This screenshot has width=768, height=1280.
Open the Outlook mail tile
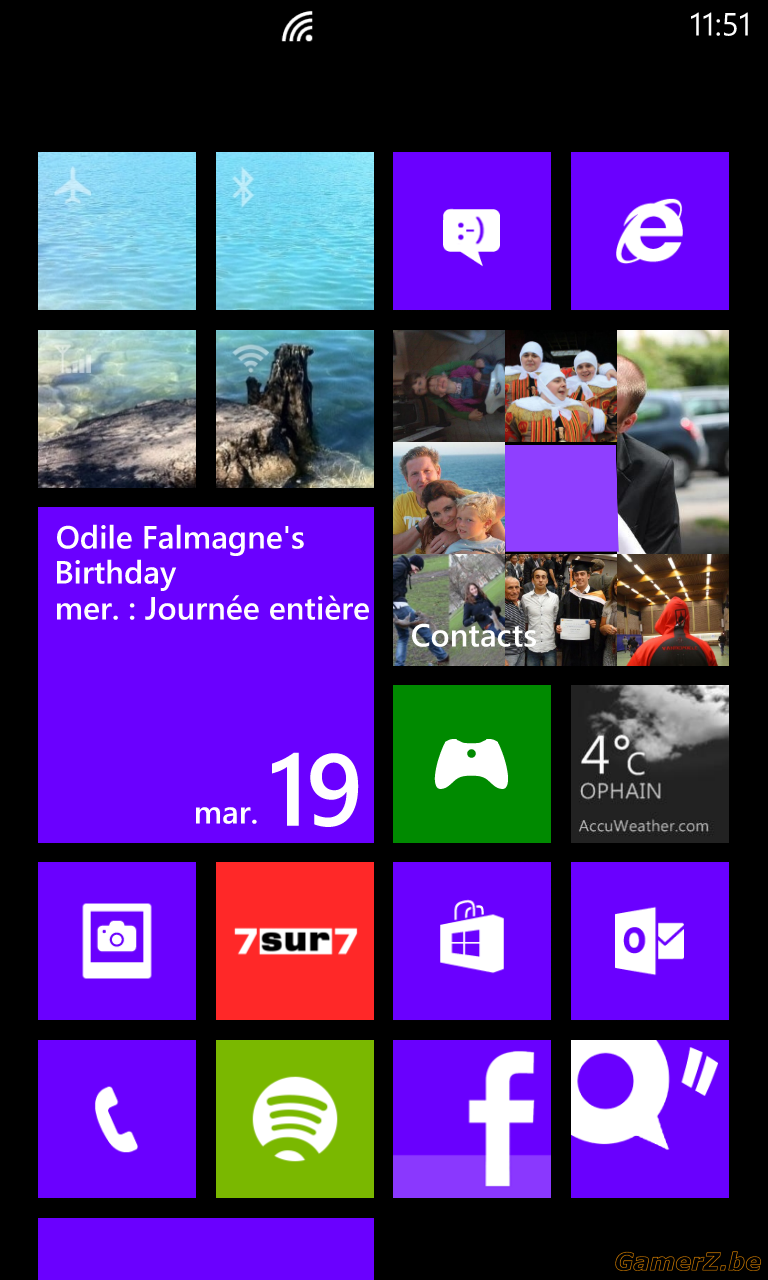(x=650, y=941)
